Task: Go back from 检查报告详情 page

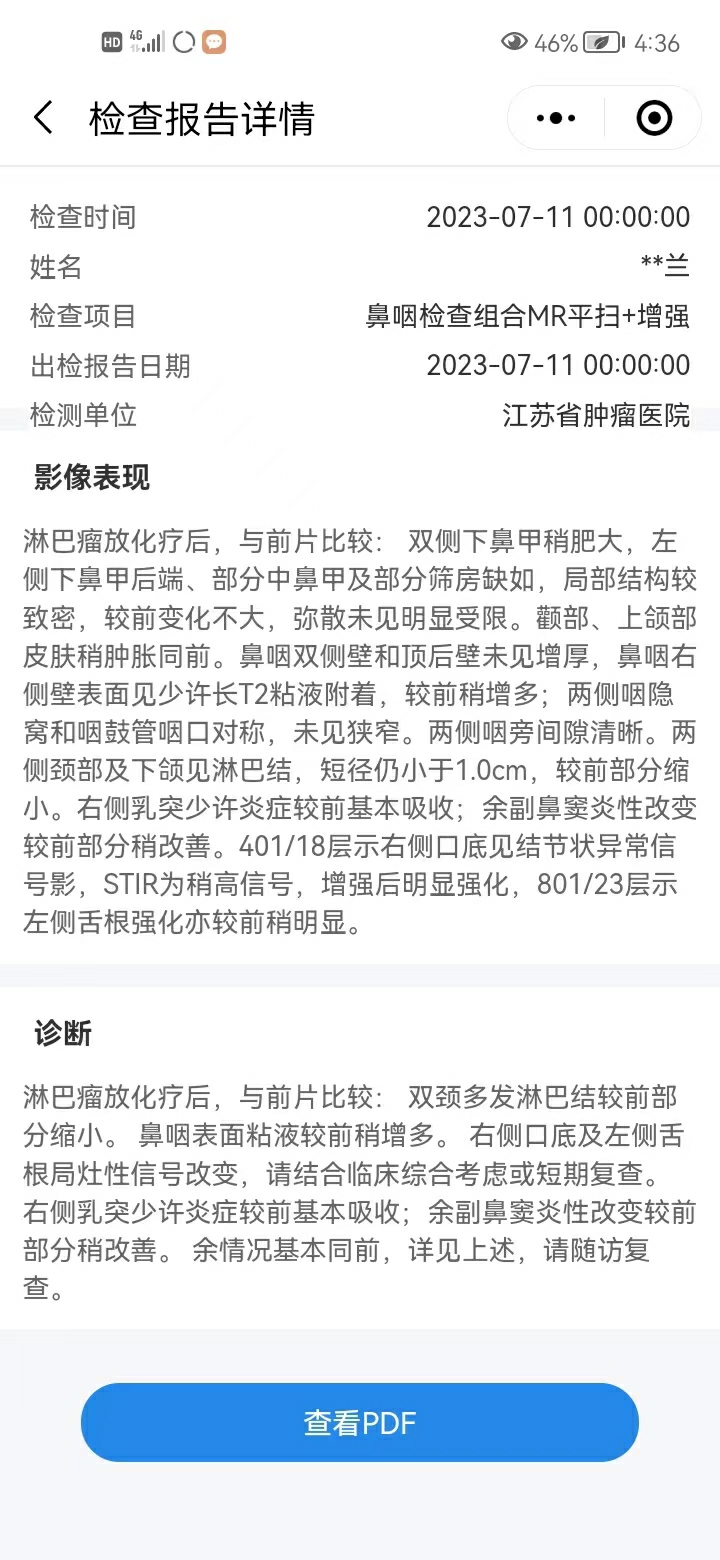Action: [43, 118]
